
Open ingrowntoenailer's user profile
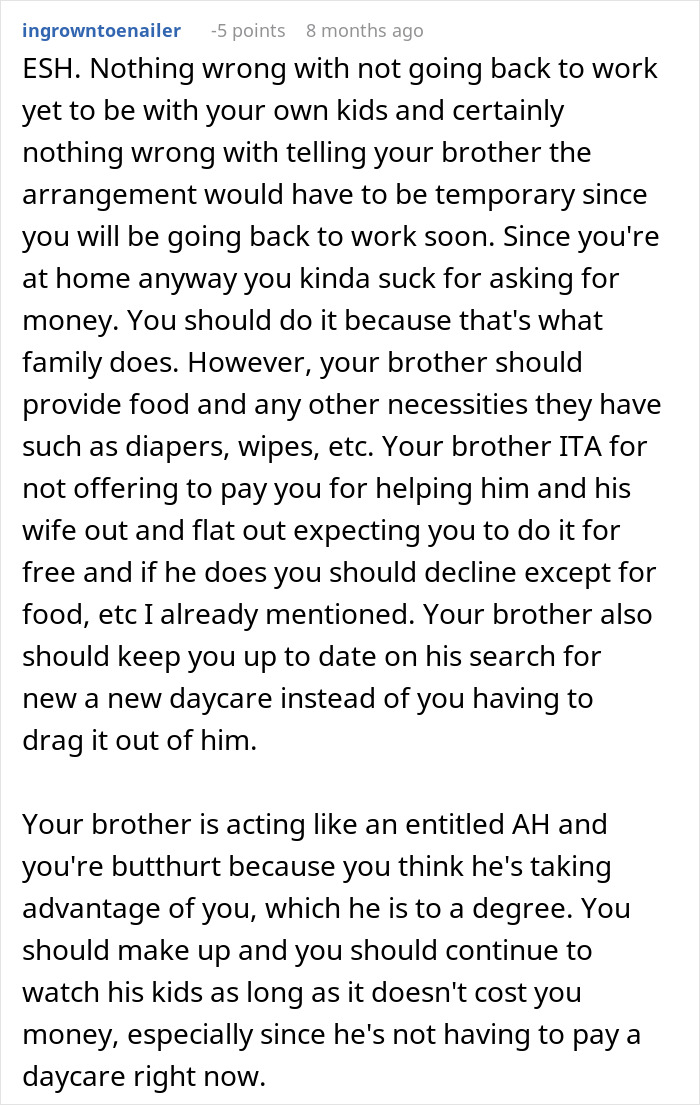pyautogui.click(x=102, y=31)
